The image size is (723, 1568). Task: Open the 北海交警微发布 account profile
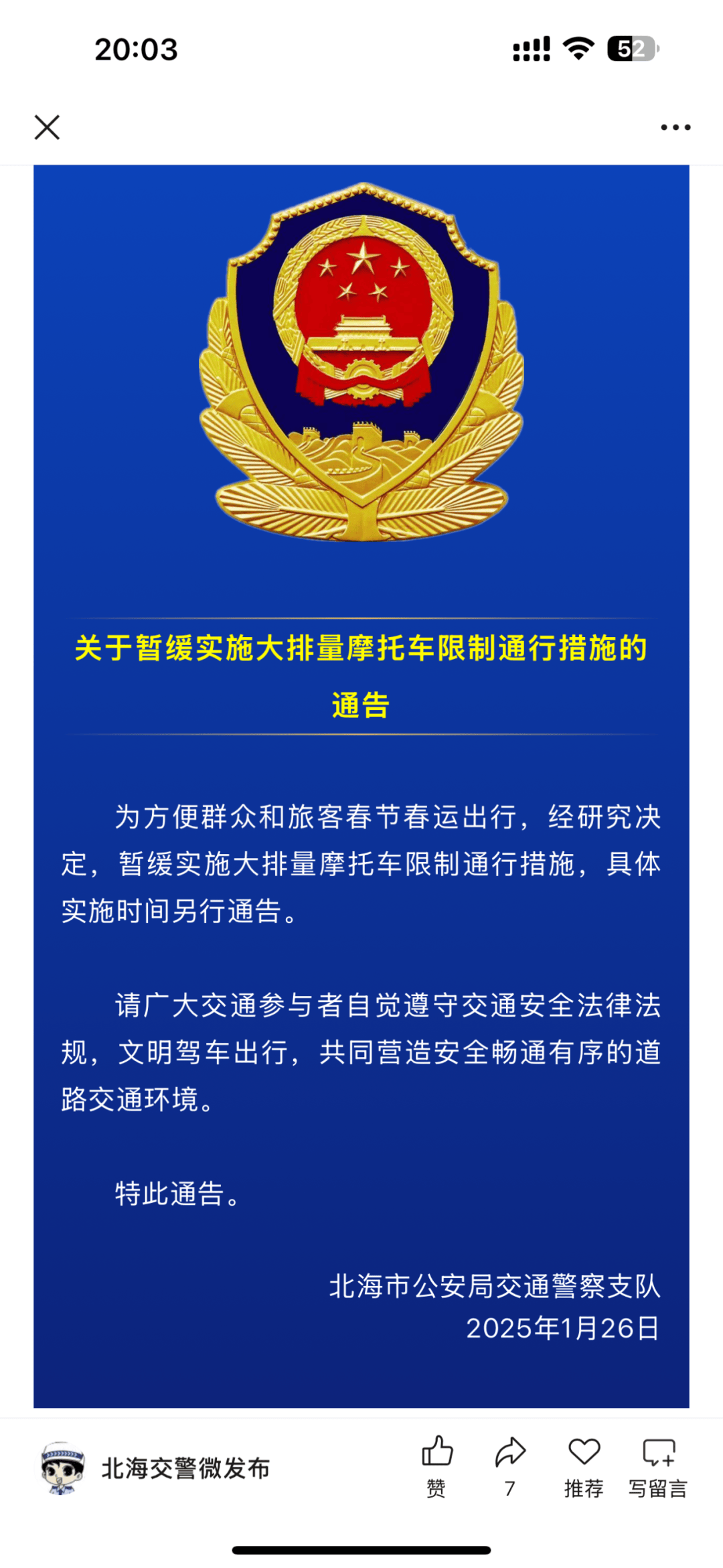tap(155, 1469)
